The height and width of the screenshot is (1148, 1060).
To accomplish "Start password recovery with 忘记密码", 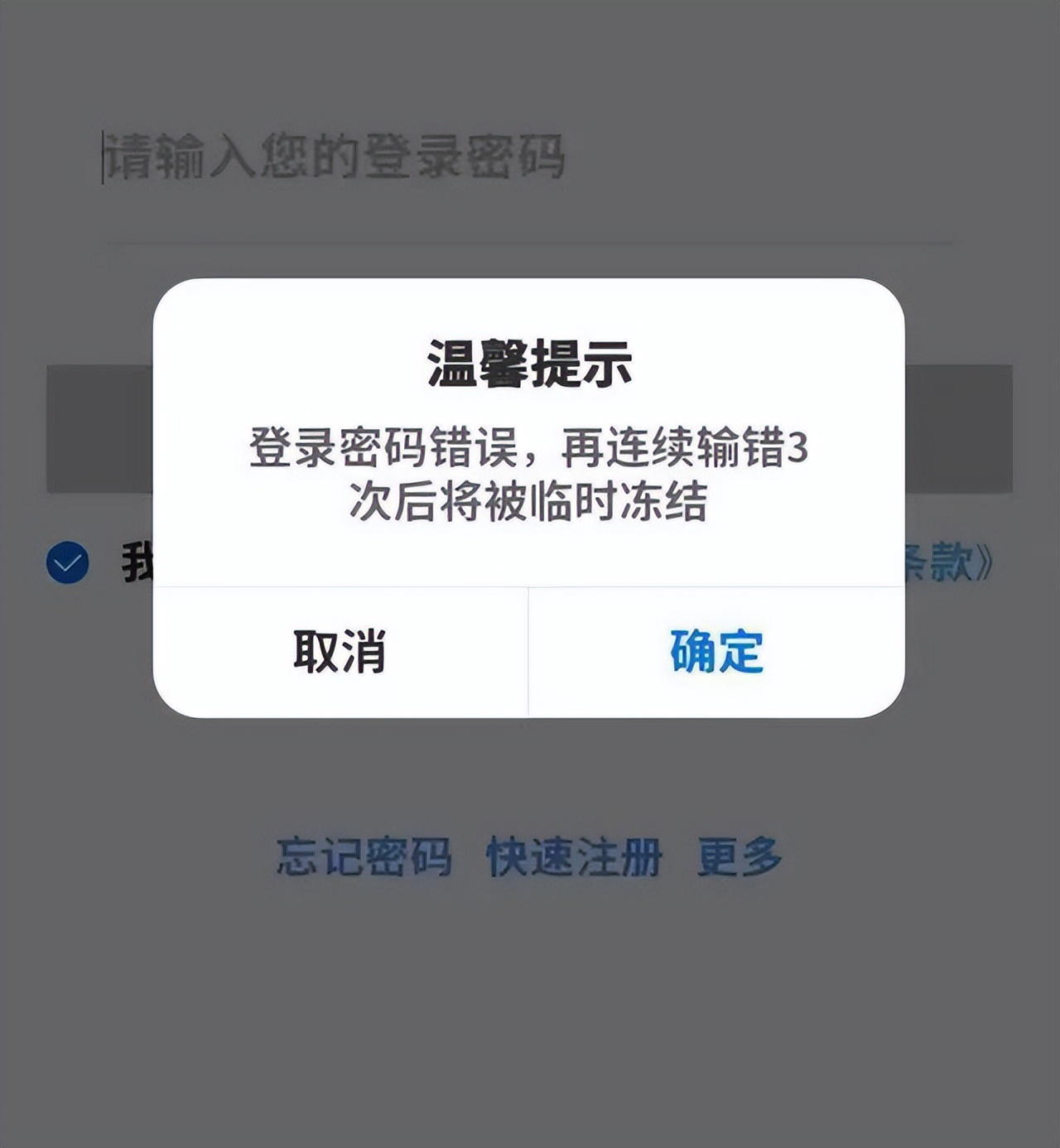I will pyautogui.click(x=363, y=859).
